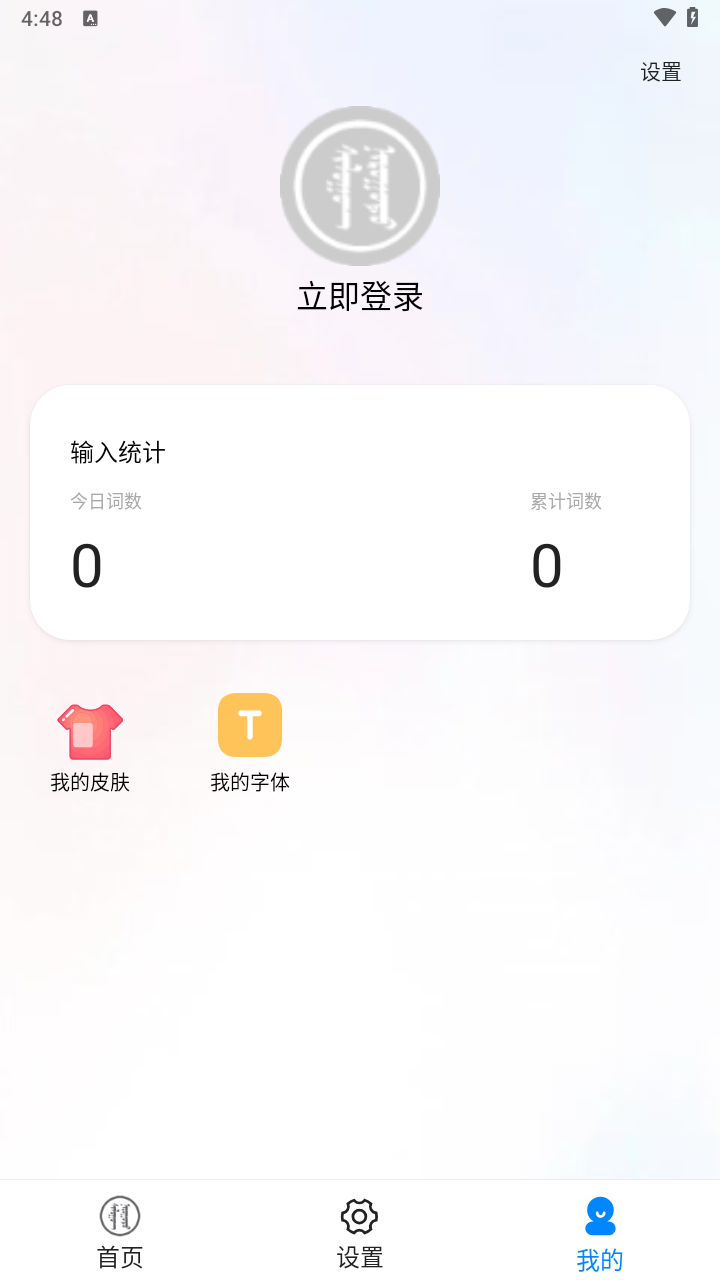The width and height of the screenshot is (720, 1280).
Task: Open 输入统计 statistics card
Action: (x=360, y=512)
